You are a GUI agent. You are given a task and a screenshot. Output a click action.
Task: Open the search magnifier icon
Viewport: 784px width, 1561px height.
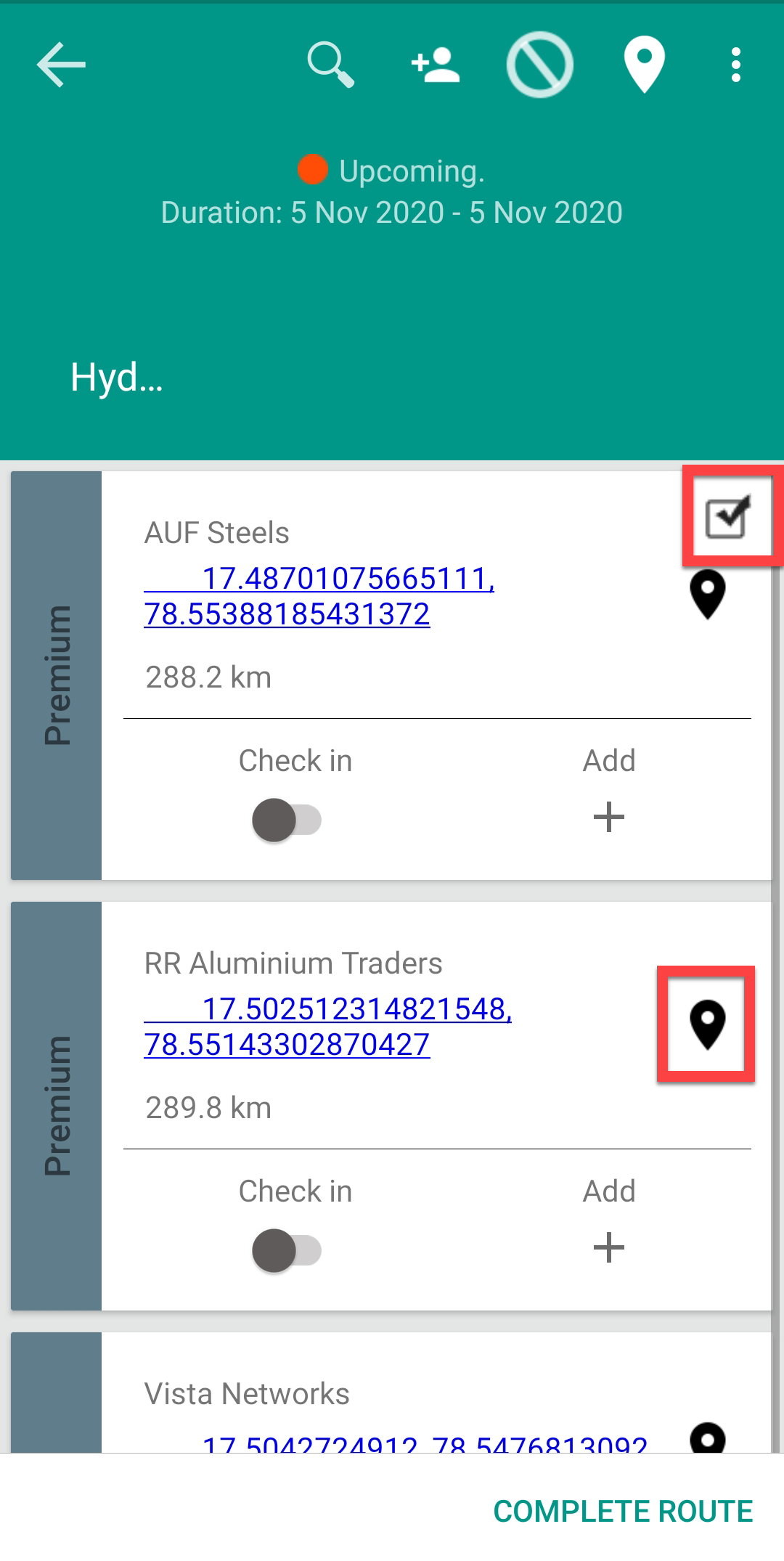point(330,65)
